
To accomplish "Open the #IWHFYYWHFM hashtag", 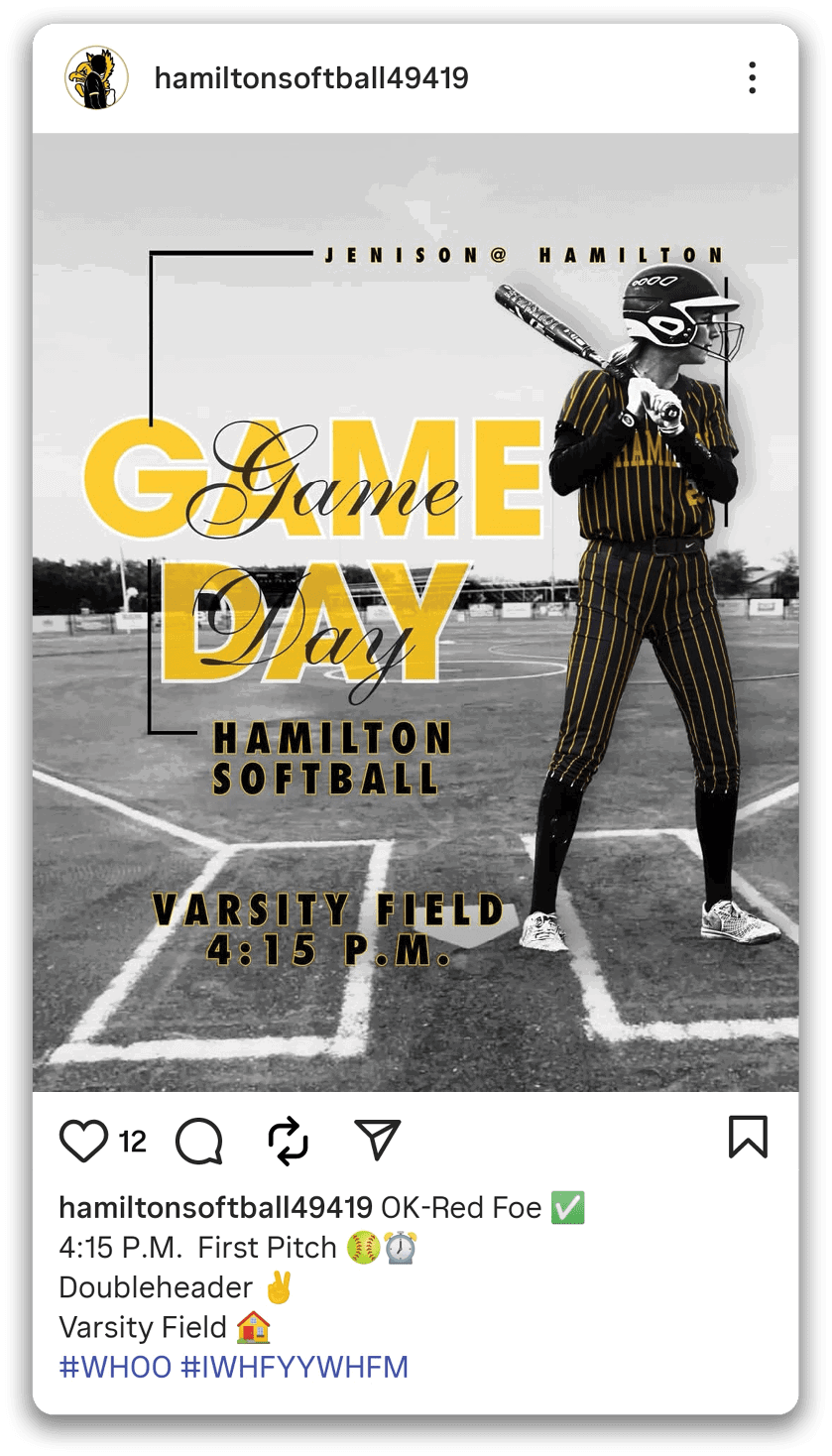I will (294, 1367).
